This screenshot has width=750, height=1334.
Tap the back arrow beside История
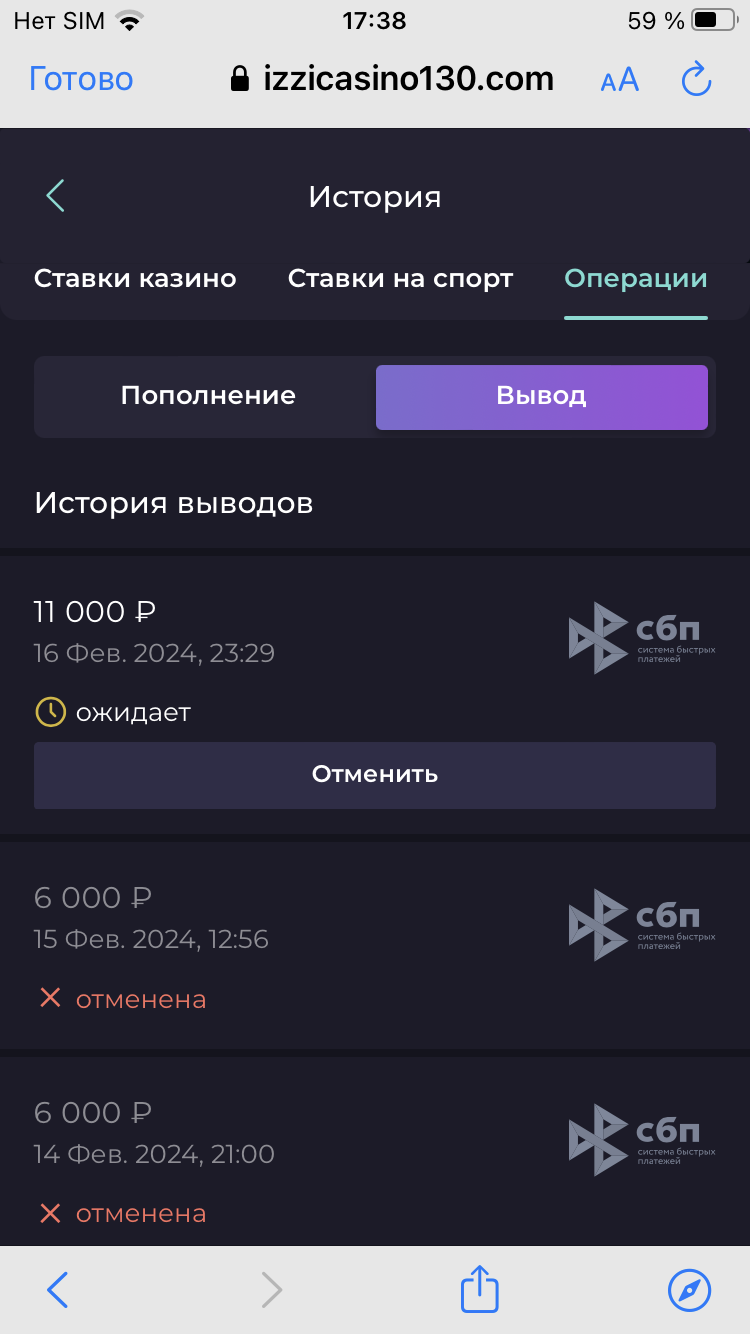pos(56,196)
